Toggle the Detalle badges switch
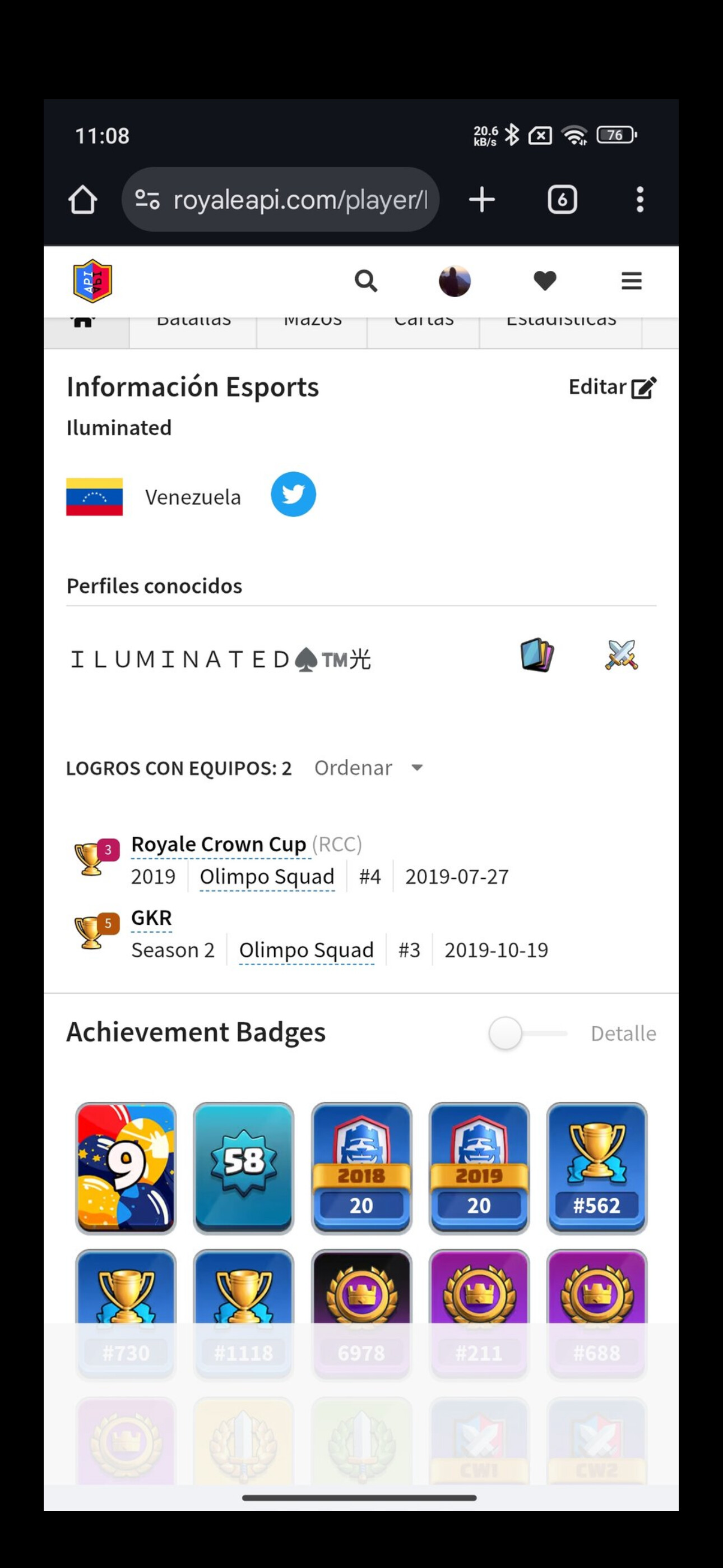 pyautogui.click(x=527, y=1033)
